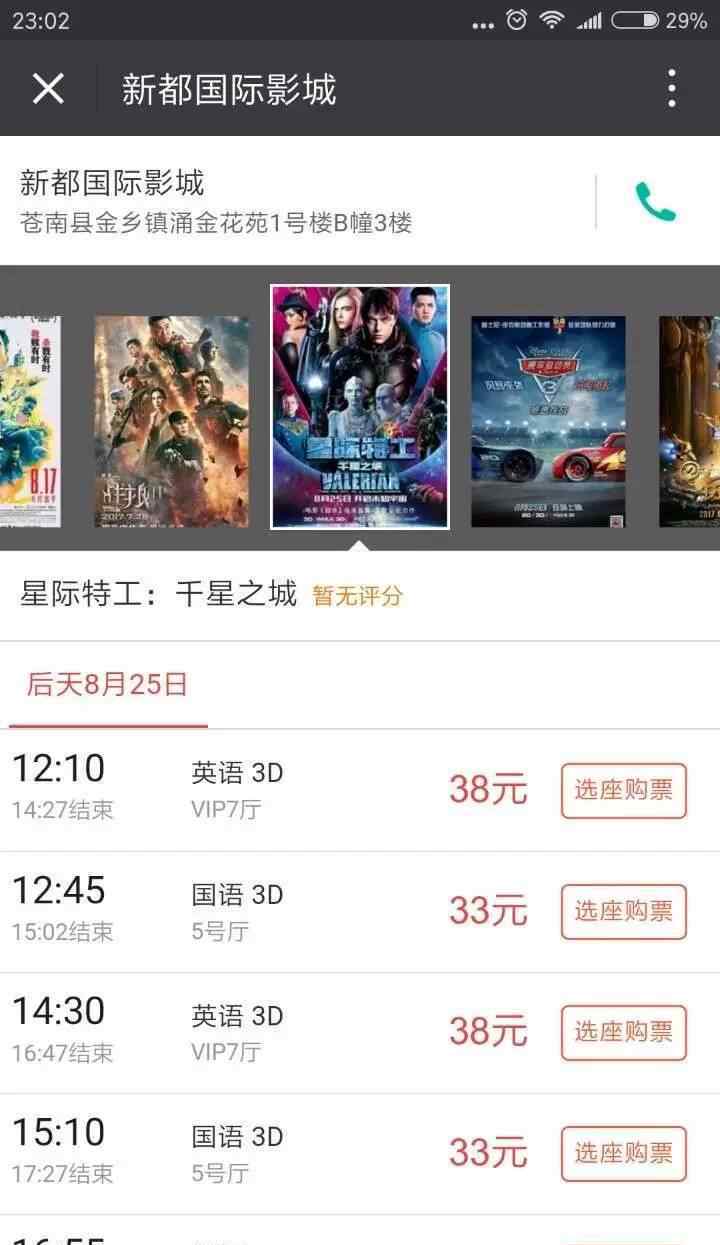720x1245 pixels.
Task: Call the cinema with the phone icon
Action: tap(655, 202)
